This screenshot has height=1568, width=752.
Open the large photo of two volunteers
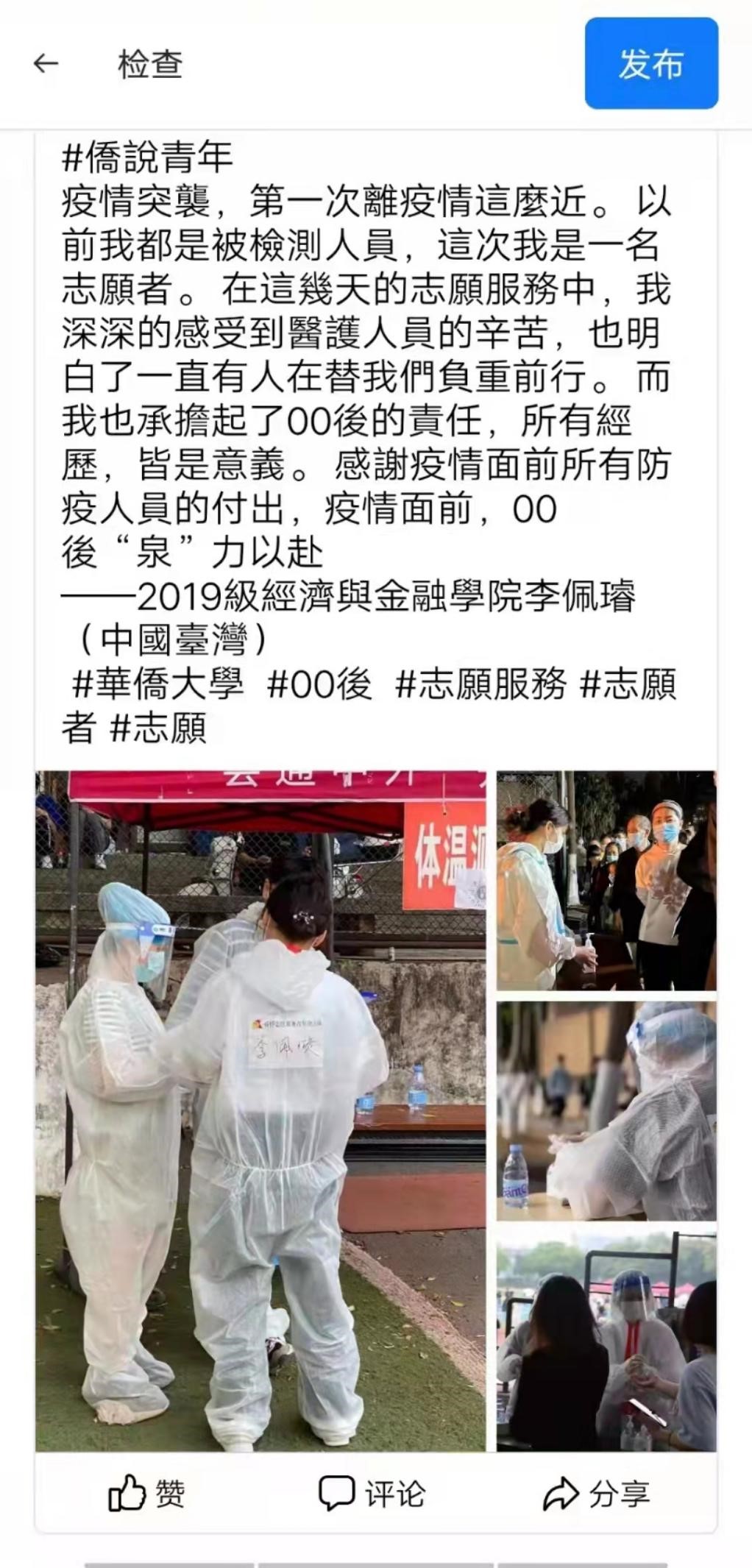pyautogui.click(x=260, y=1110)
